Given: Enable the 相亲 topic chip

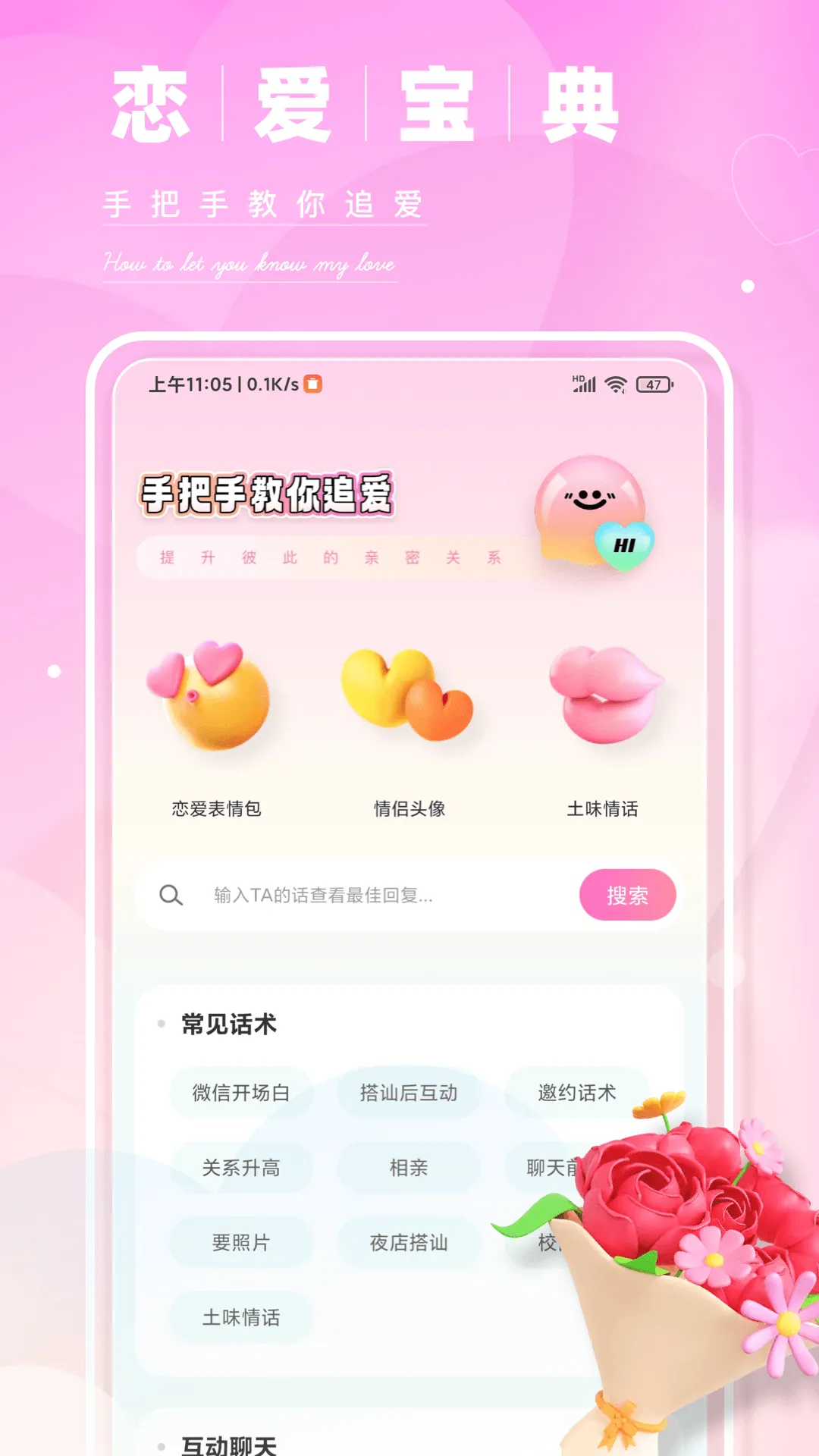Looking at the screenshot, I should 407,1168.
